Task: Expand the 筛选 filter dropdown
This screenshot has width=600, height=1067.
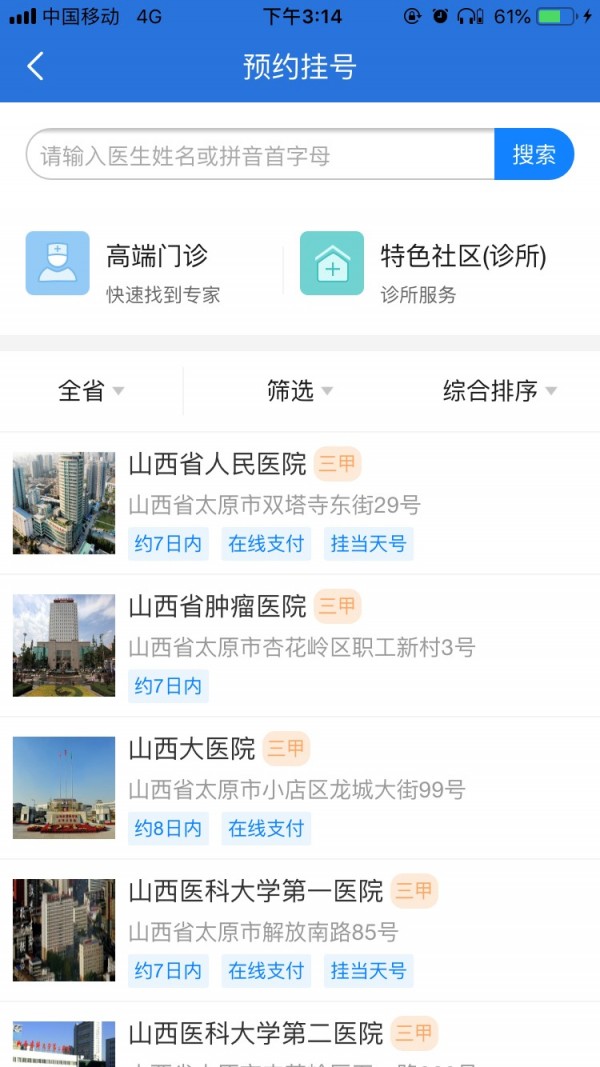Action: 299,391
